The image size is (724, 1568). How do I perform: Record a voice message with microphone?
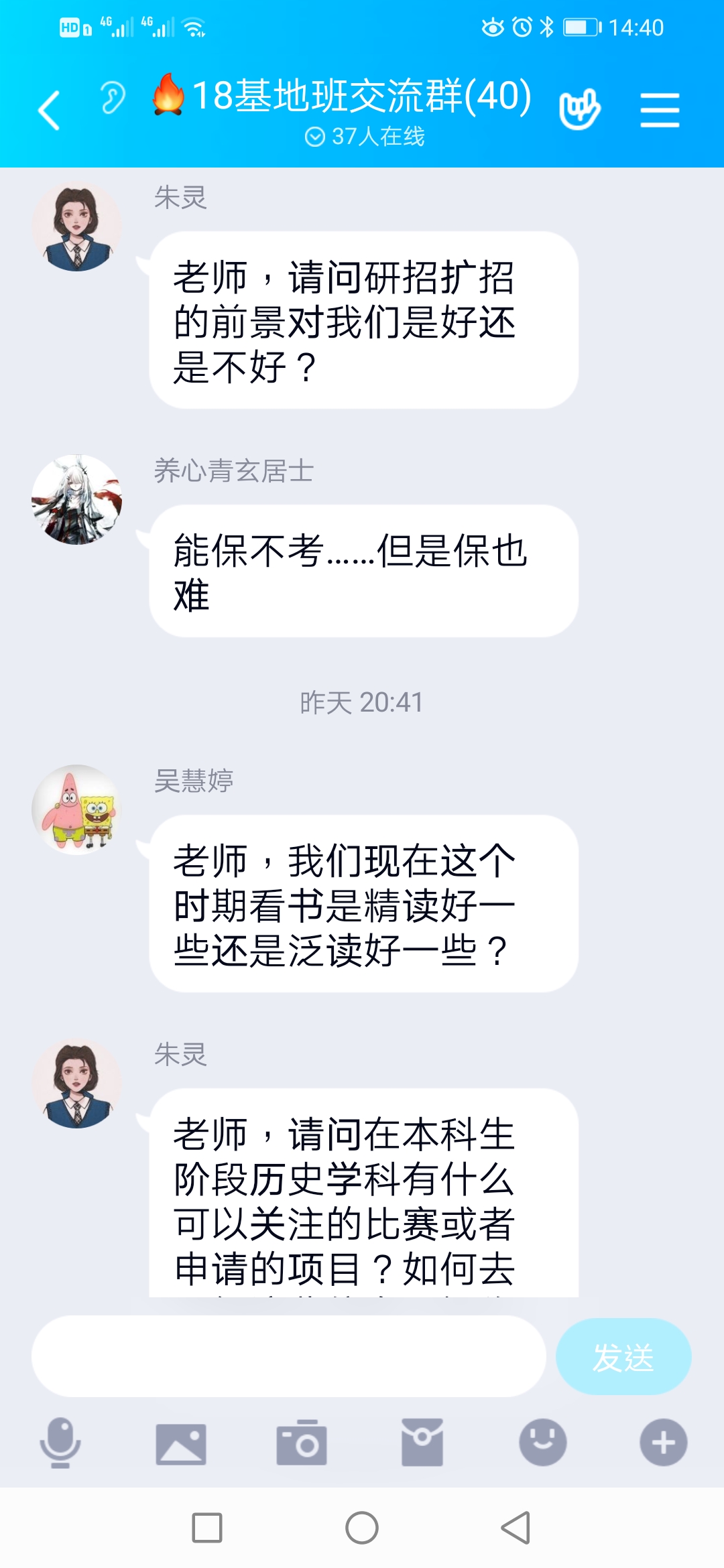point(60,1442)
